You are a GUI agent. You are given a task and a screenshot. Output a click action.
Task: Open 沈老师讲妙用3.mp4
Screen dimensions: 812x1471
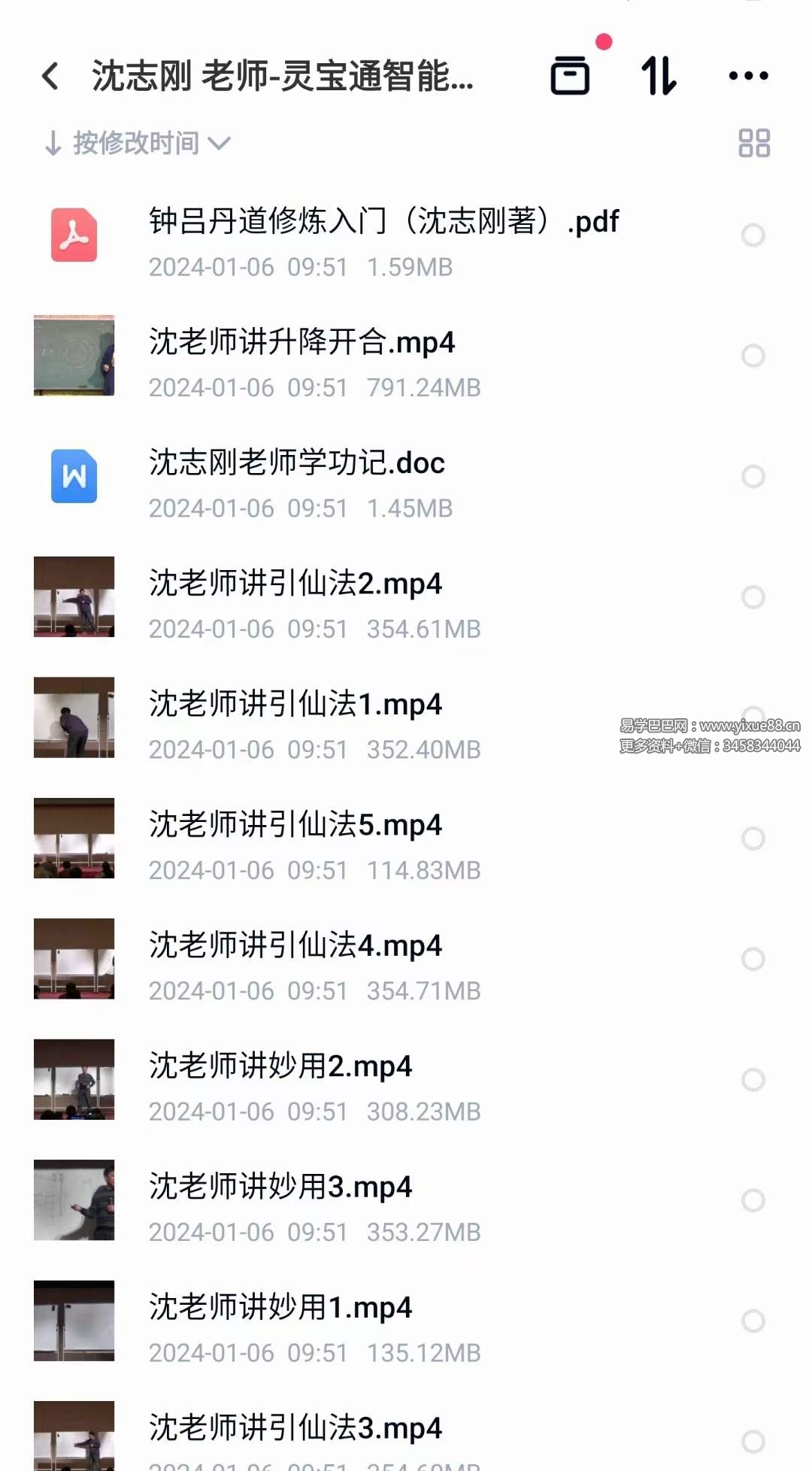coord(280,1187)
